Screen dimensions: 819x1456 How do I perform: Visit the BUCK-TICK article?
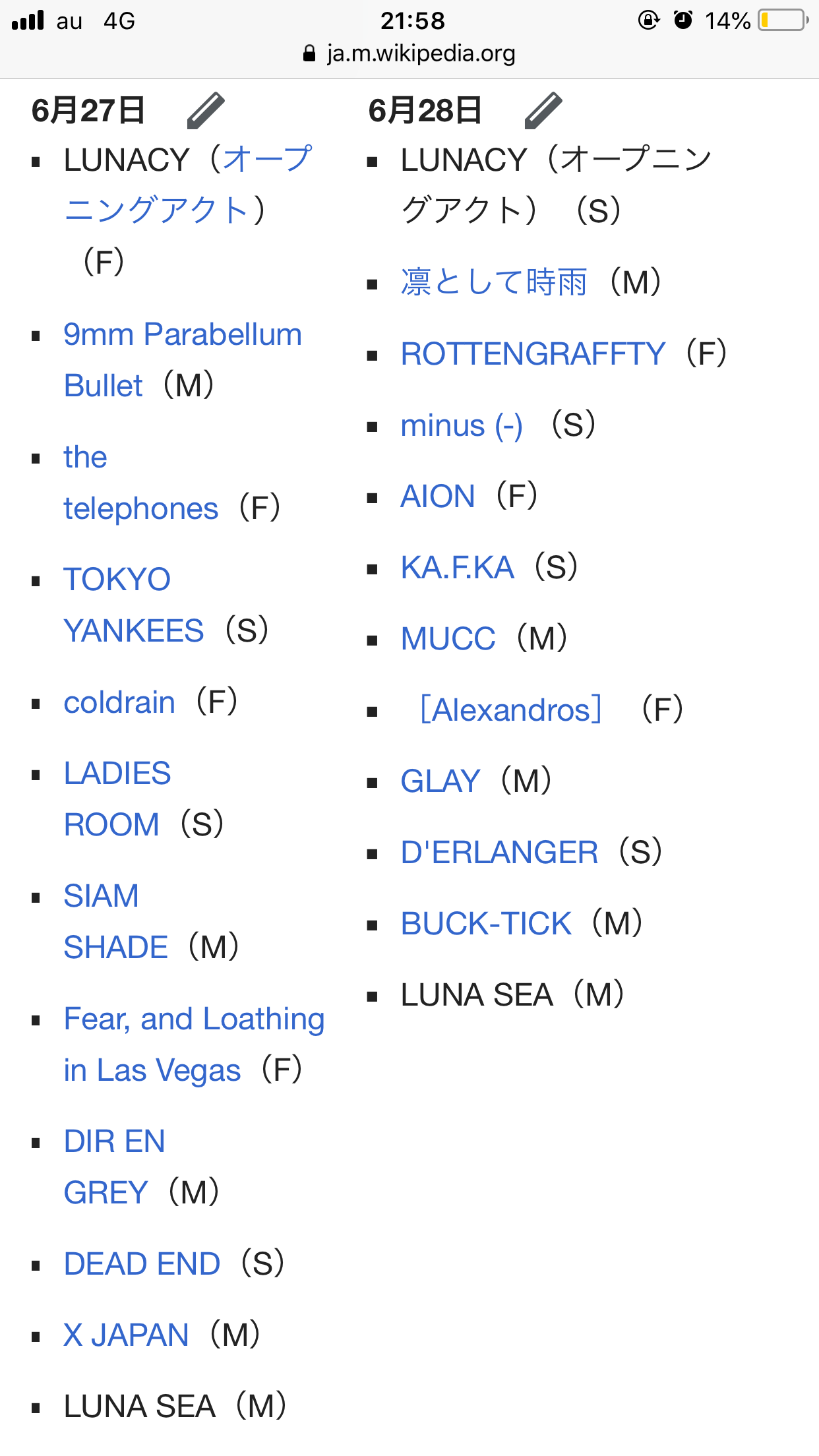486,925
